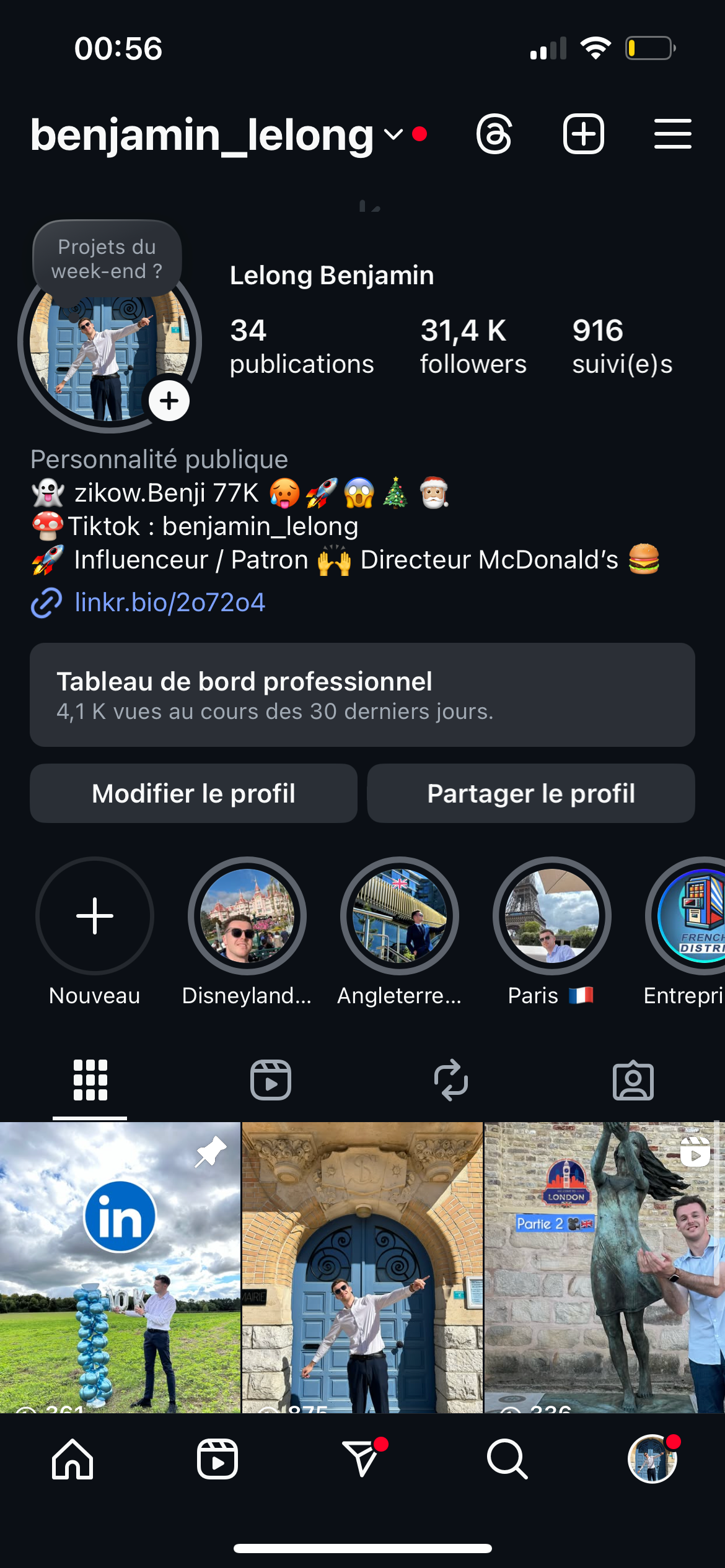Open the Threads icon in the header
The image size is (725, 1568).
494,134
